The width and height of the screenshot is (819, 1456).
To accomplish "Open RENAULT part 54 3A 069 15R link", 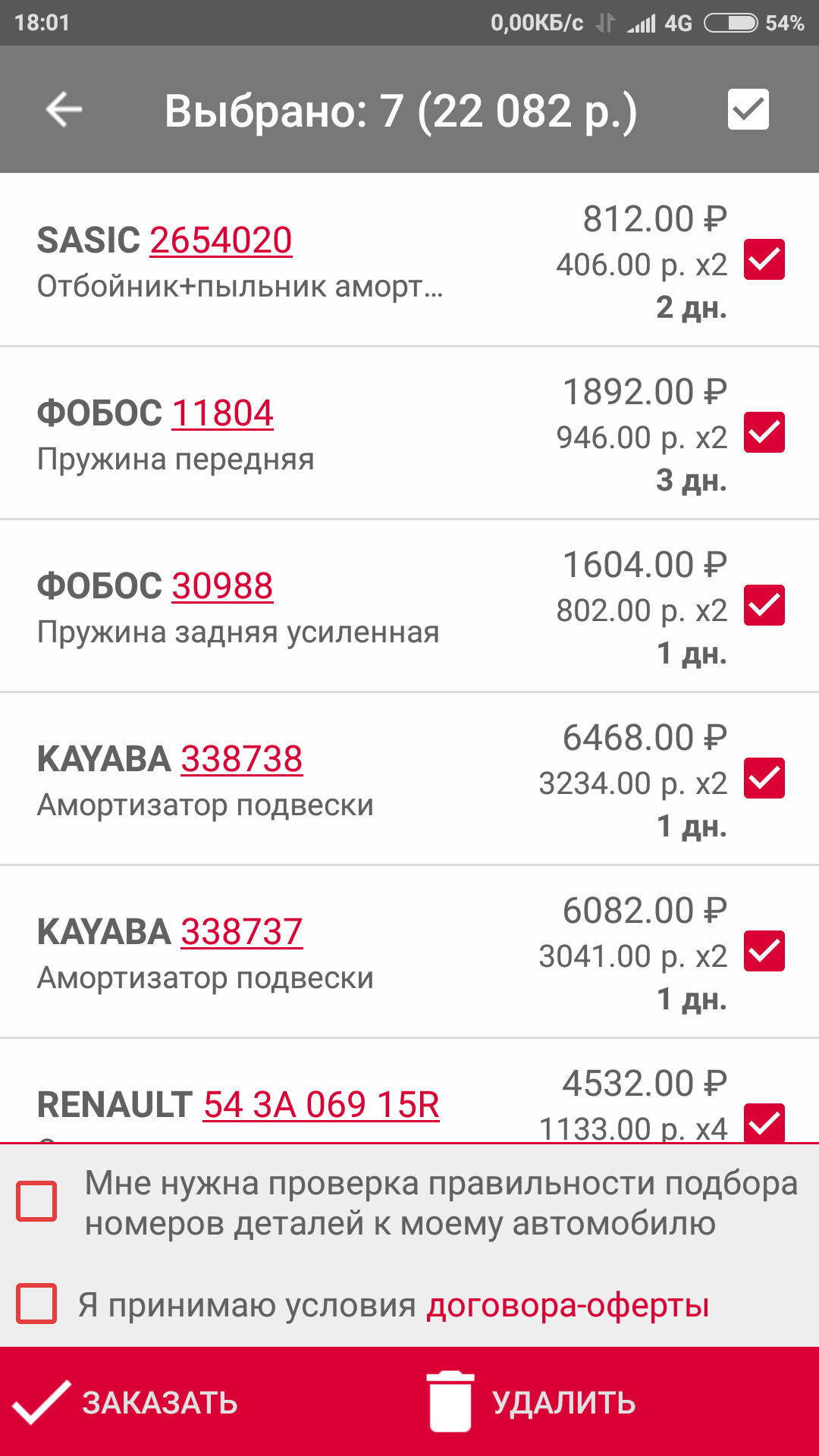I will (322, 1105).
